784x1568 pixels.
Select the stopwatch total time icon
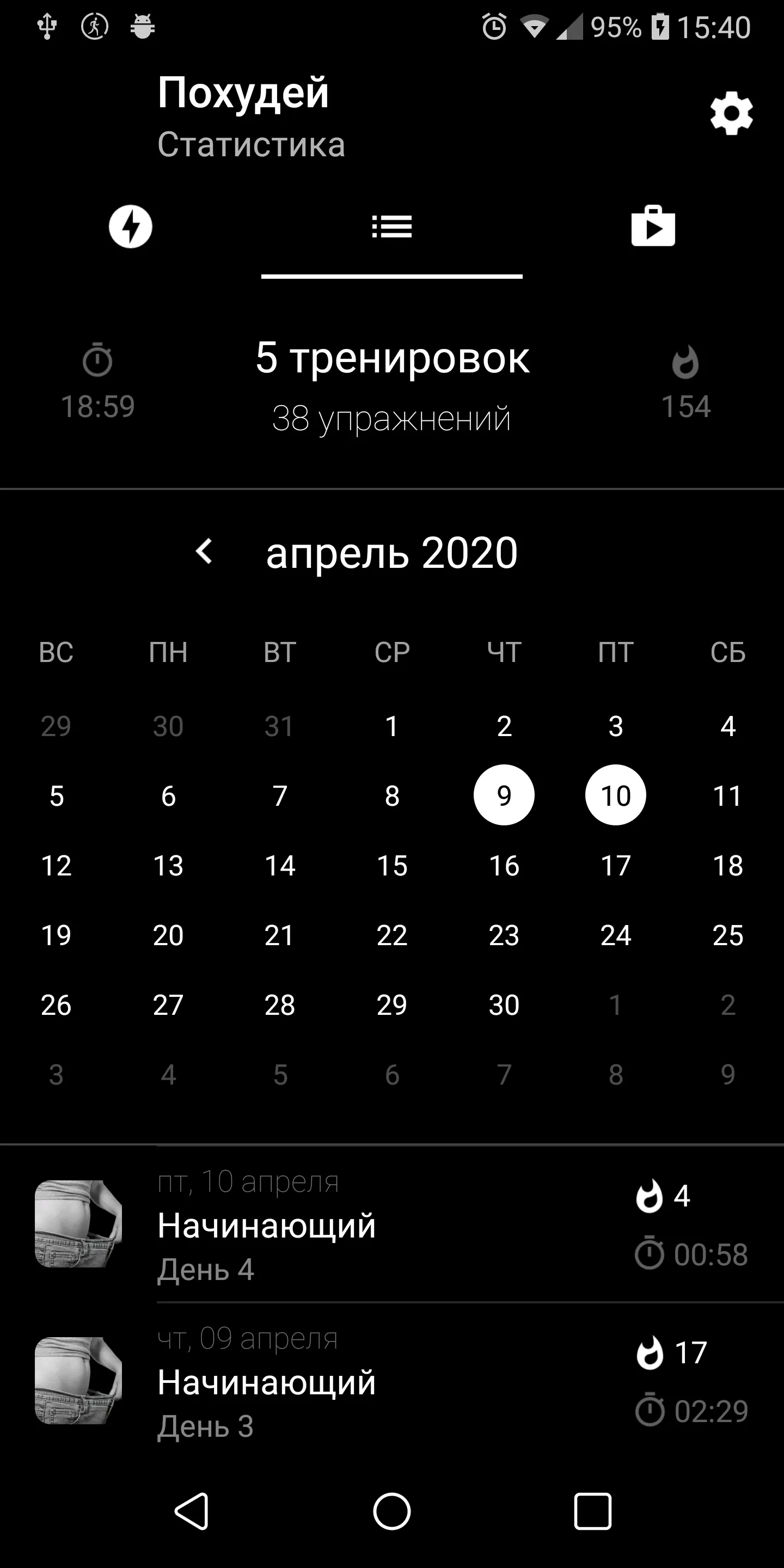pyautogui.click(x=97, y=360)
